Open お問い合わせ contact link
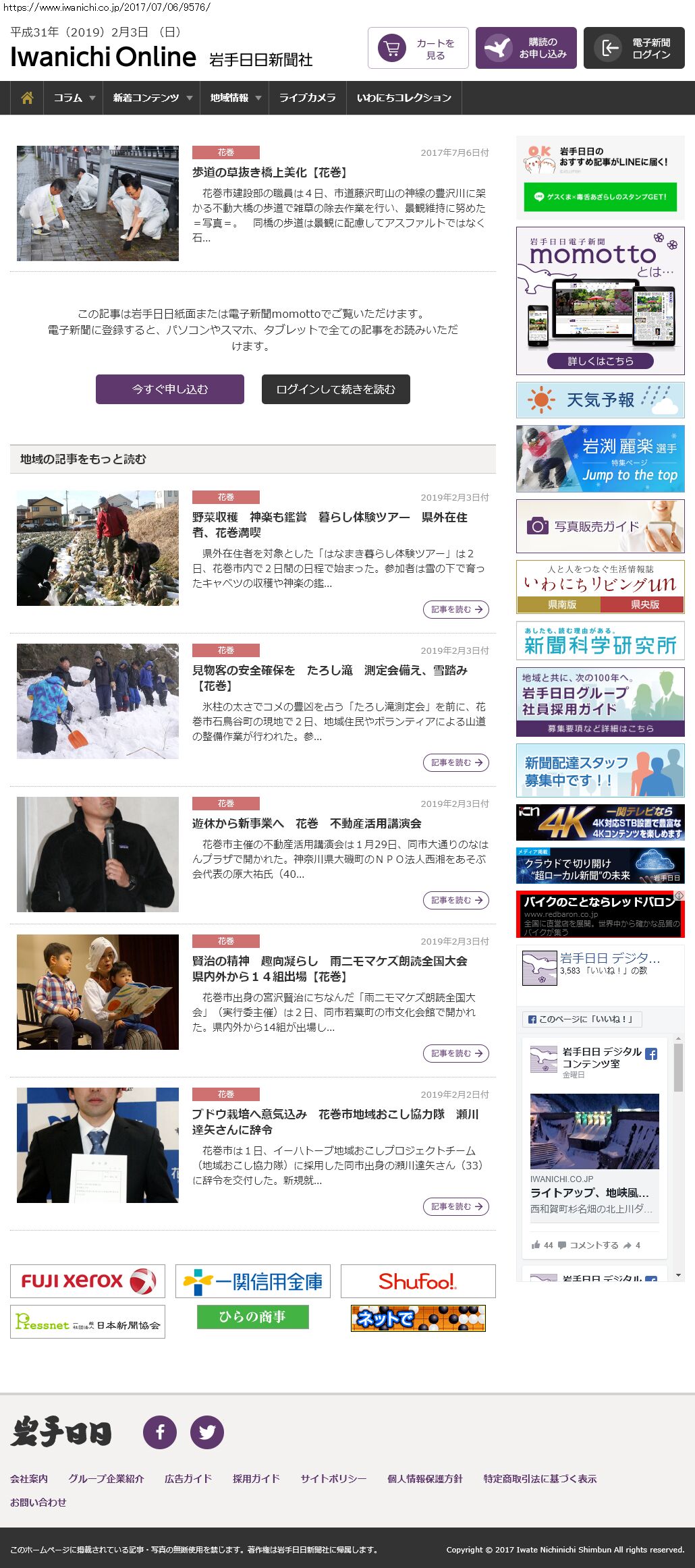This screenshot has width=695, height=1568. pos(38,1502)
